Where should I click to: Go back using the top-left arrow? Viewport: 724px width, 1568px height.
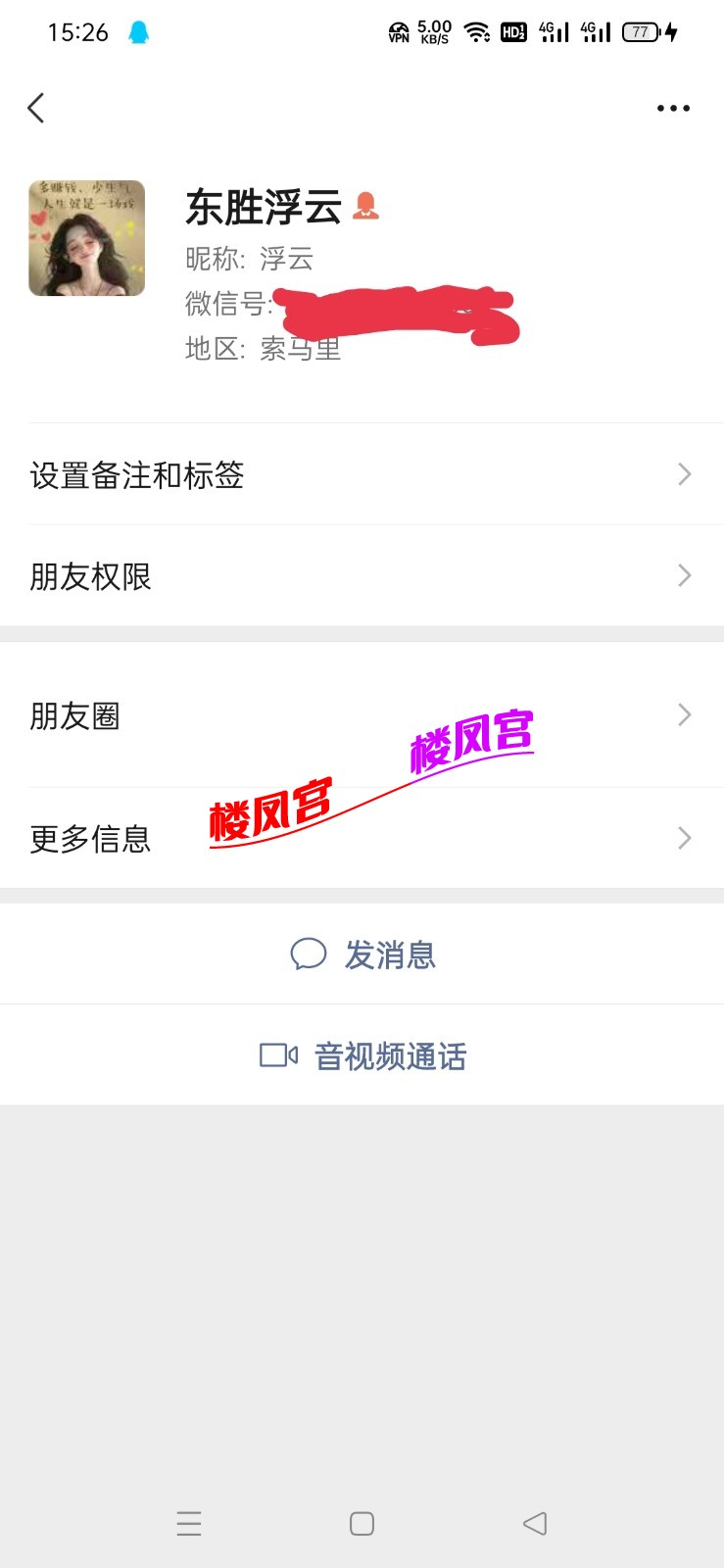click(36, 108)
